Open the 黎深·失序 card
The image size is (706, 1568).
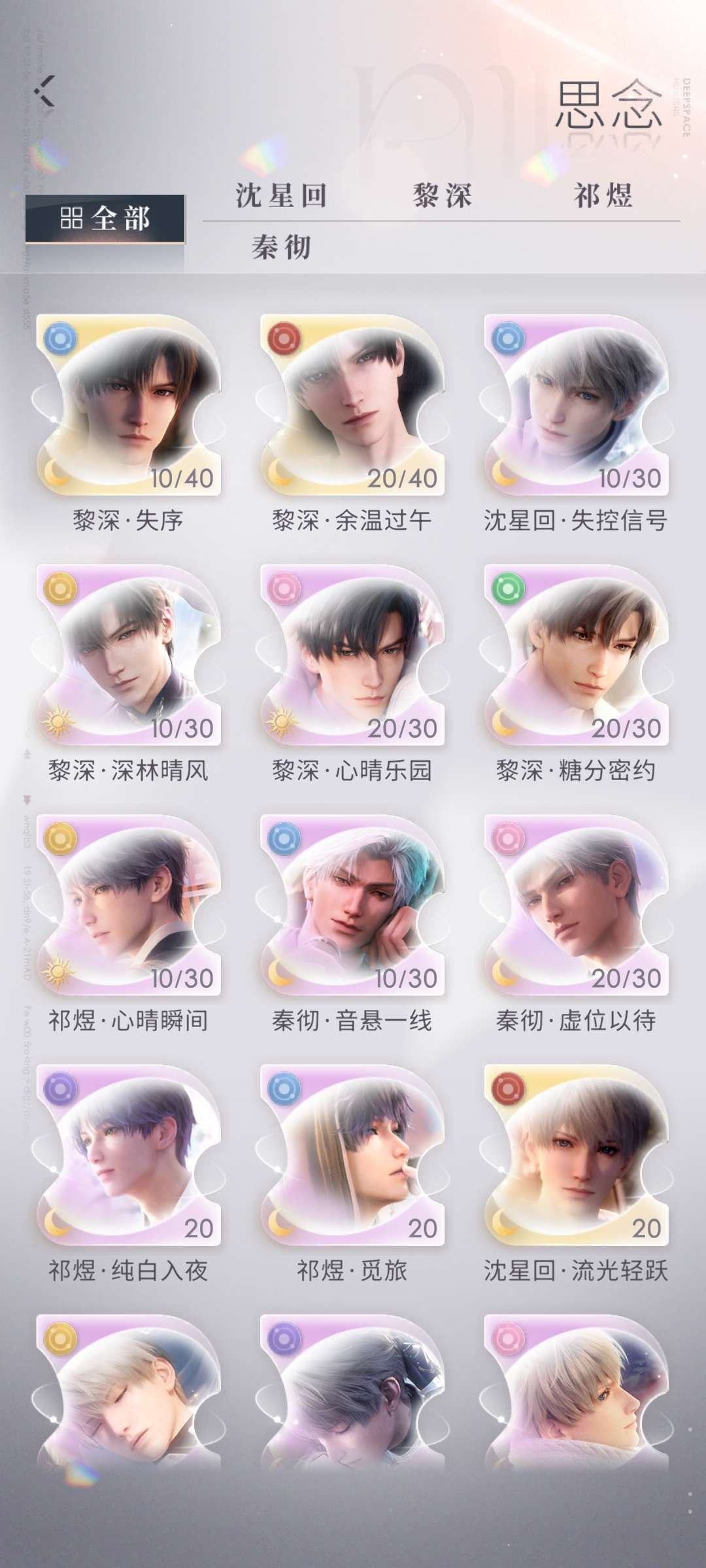(x=128, y=405)
